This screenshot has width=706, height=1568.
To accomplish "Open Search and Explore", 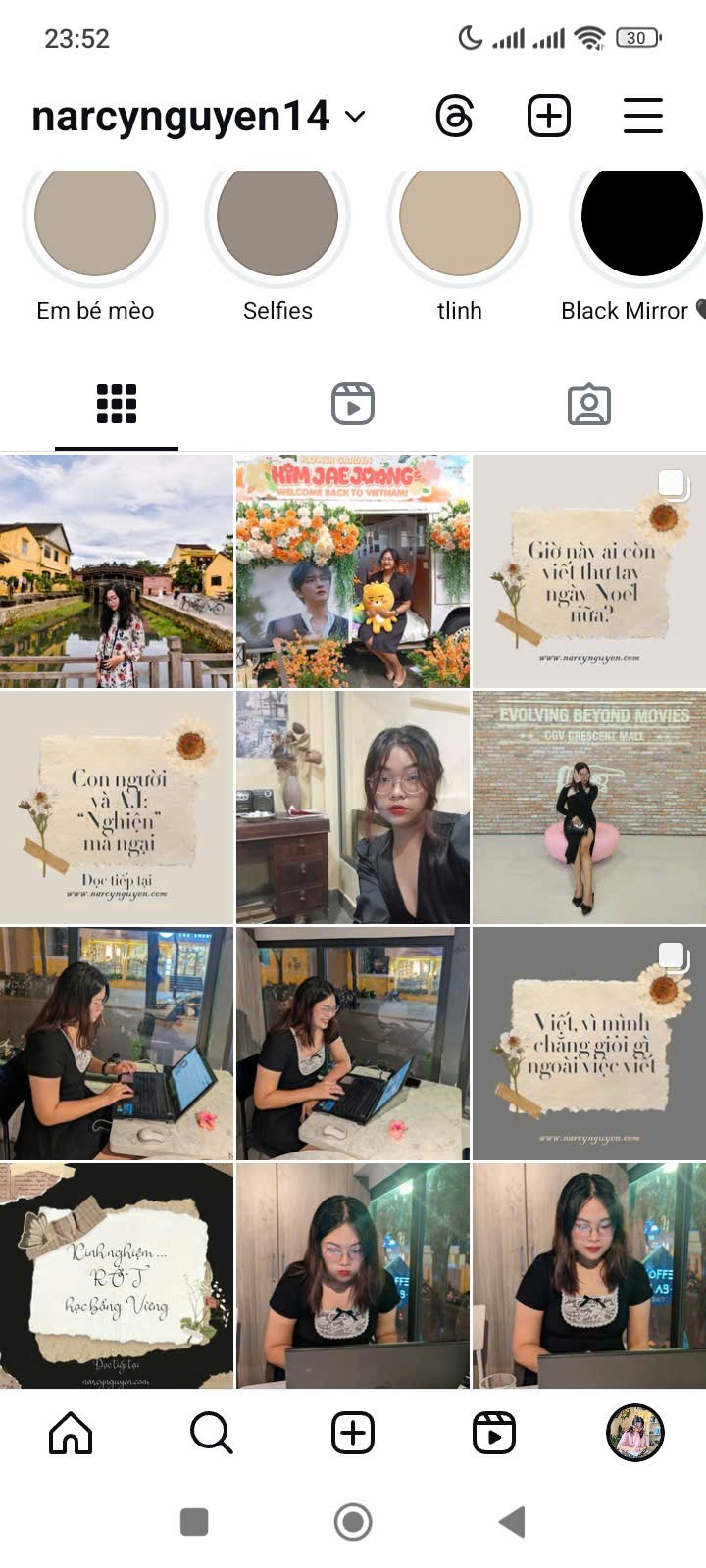I will tap(212, 1433).
